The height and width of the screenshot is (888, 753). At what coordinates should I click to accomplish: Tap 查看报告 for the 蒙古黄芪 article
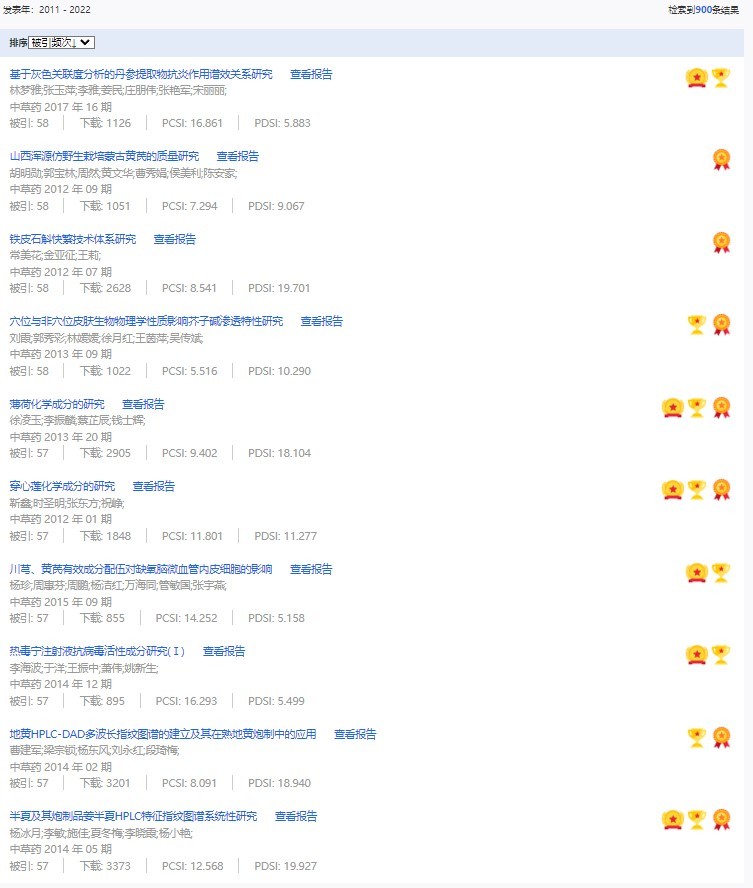238,156
